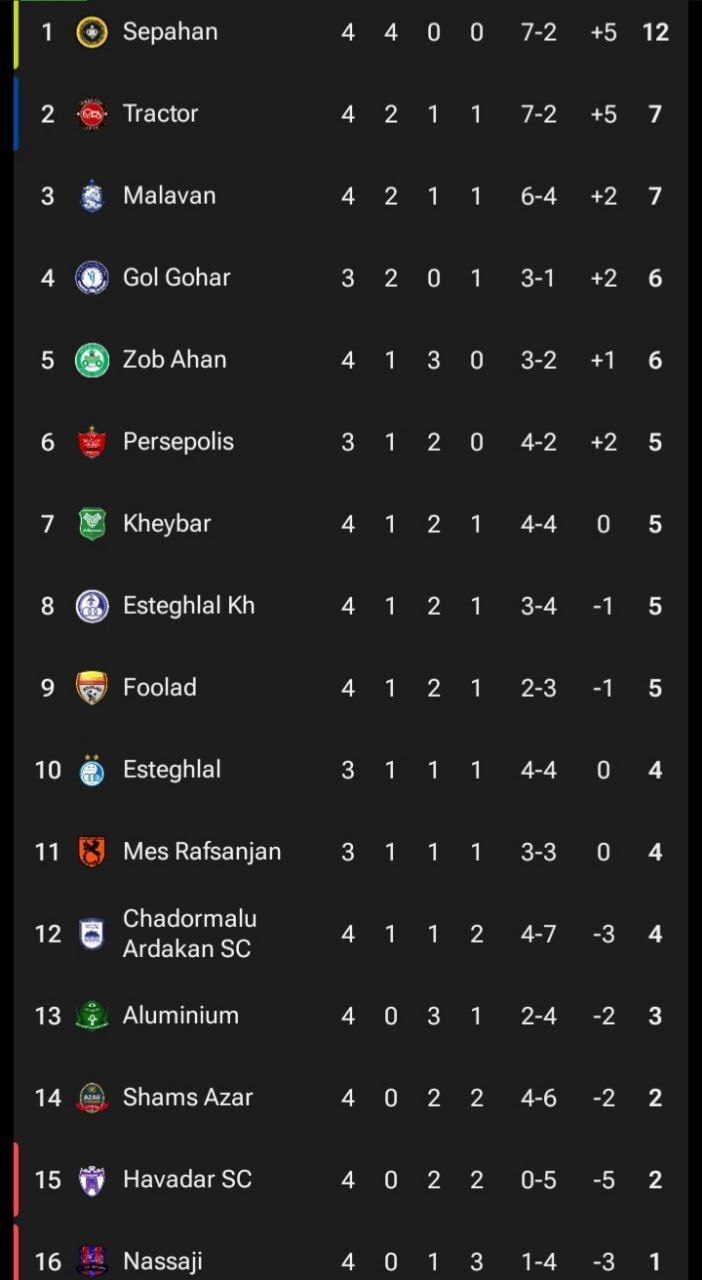Viewport: 702px width, 1280px height.
Task: Open the Mes Rafsanjan row
Action: point(201,852)
